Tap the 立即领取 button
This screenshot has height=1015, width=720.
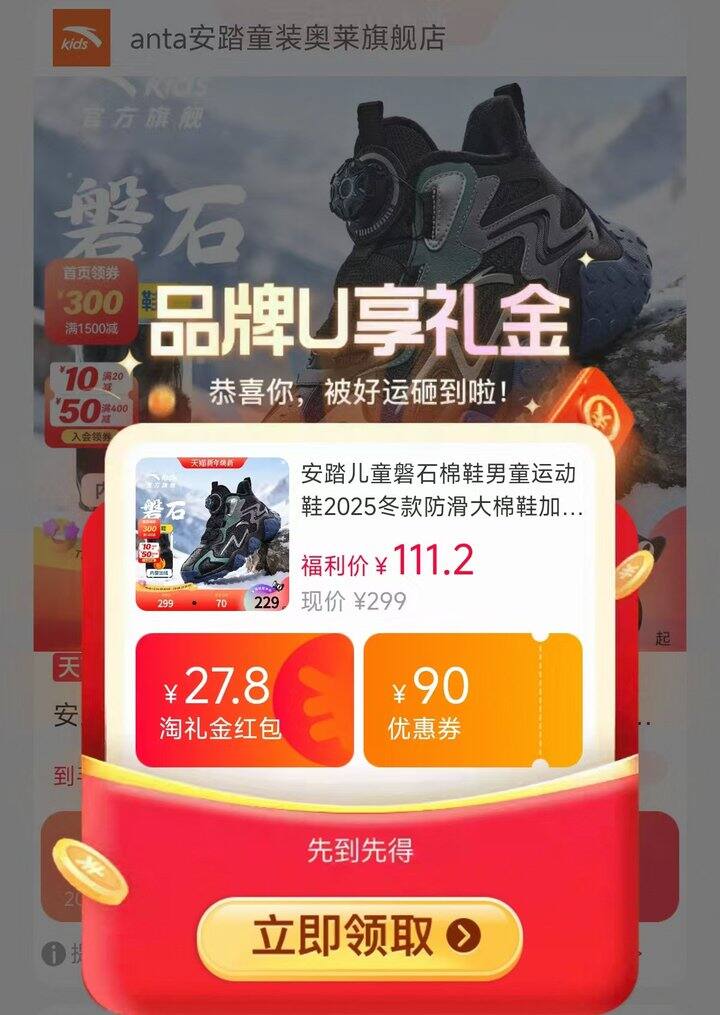pos(359,937)
